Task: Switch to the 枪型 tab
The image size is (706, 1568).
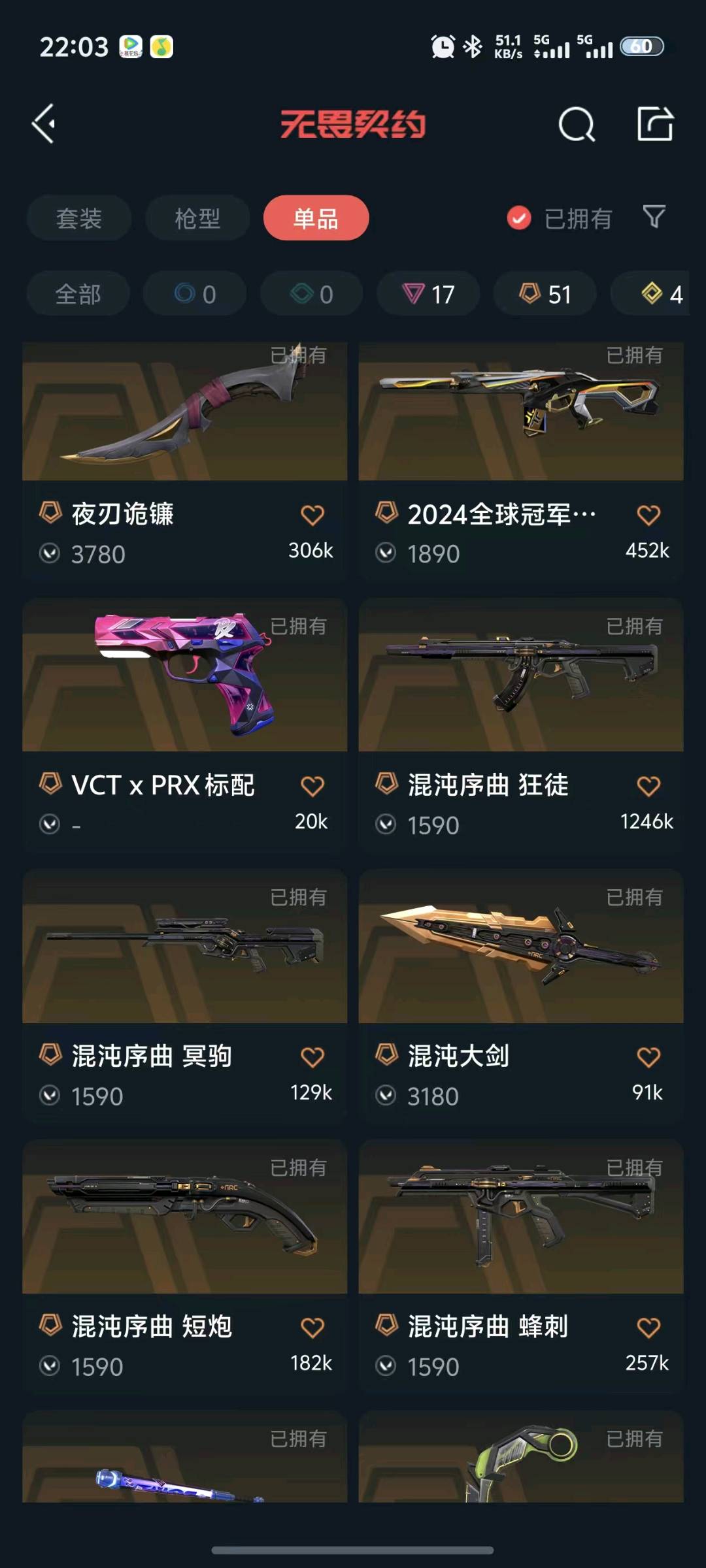Action: [x=197, y=218]
